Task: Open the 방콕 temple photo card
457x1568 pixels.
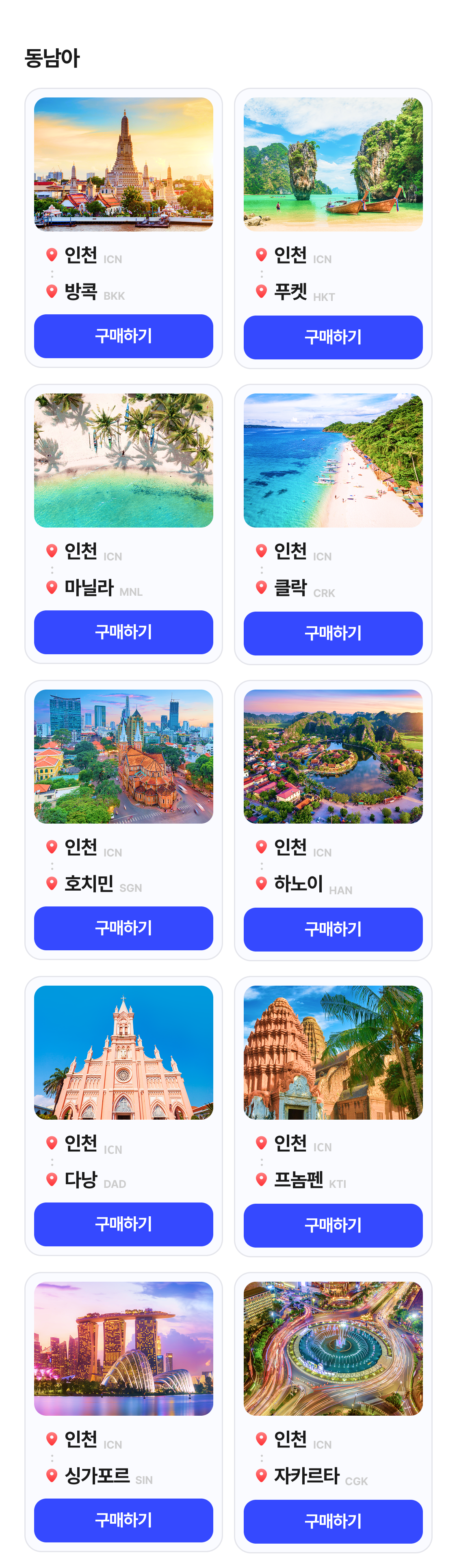Action: click(123, 164)
